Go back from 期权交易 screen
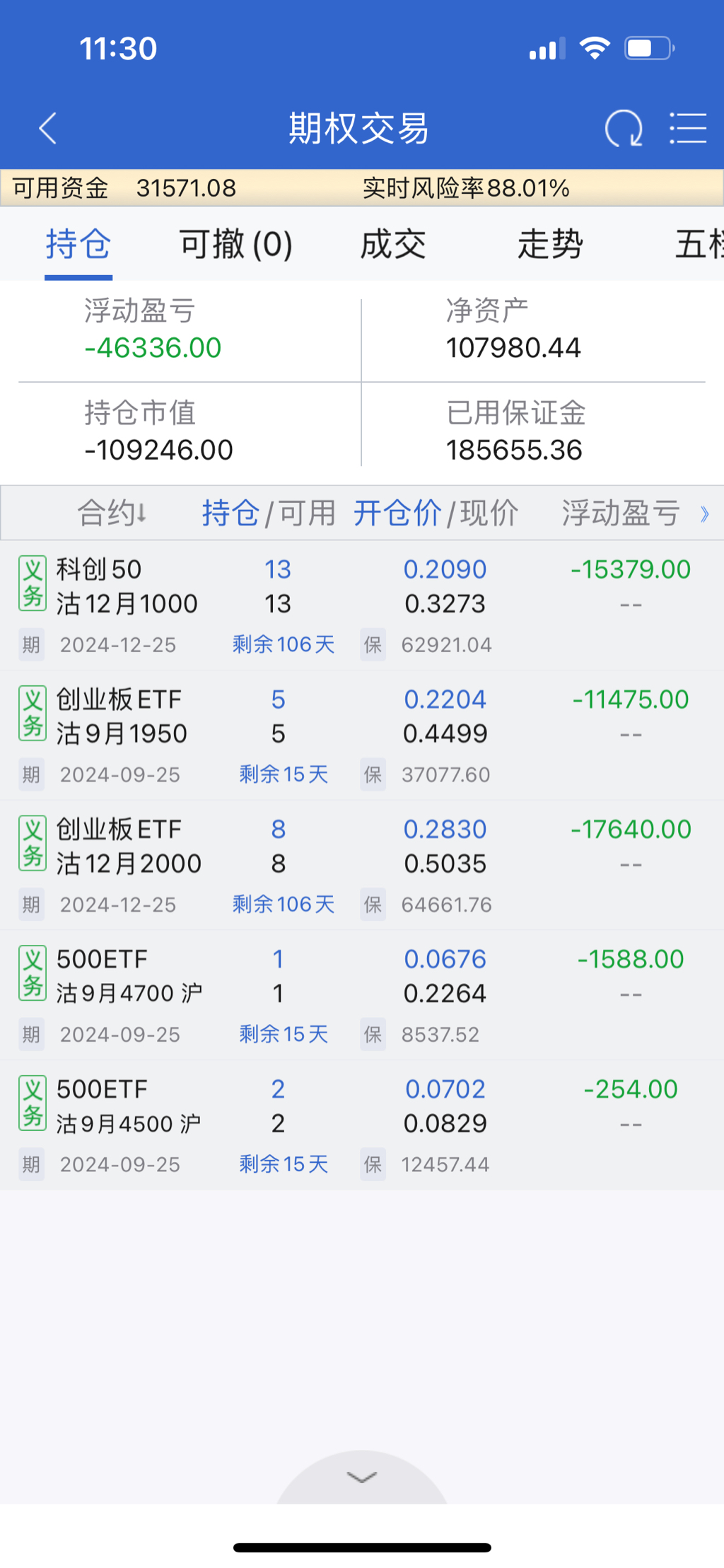The image size is (724, 1568). point(48,129)
